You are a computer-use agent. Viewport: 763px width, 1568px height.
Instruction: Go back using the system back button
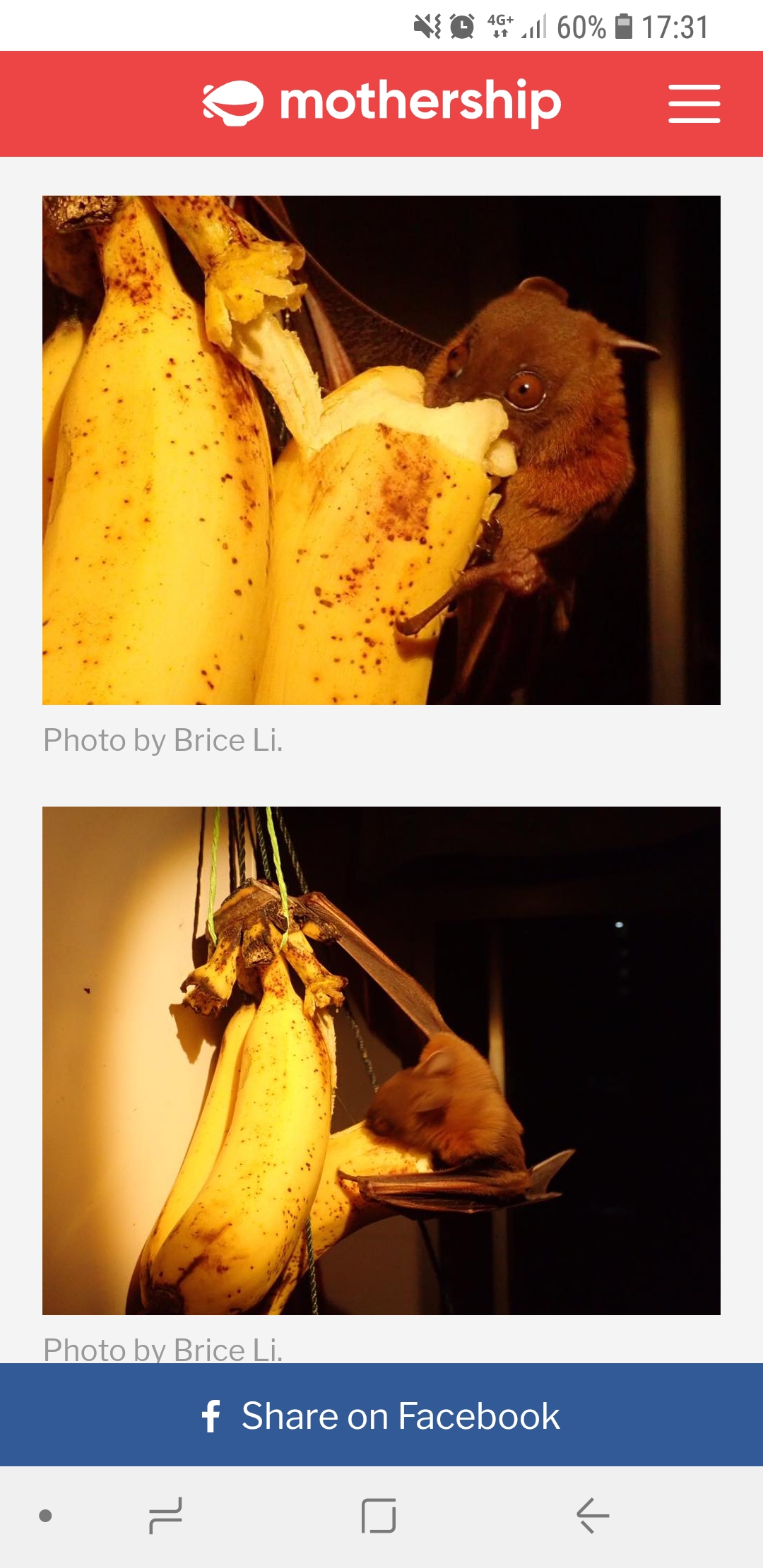tap(592, 1516)
